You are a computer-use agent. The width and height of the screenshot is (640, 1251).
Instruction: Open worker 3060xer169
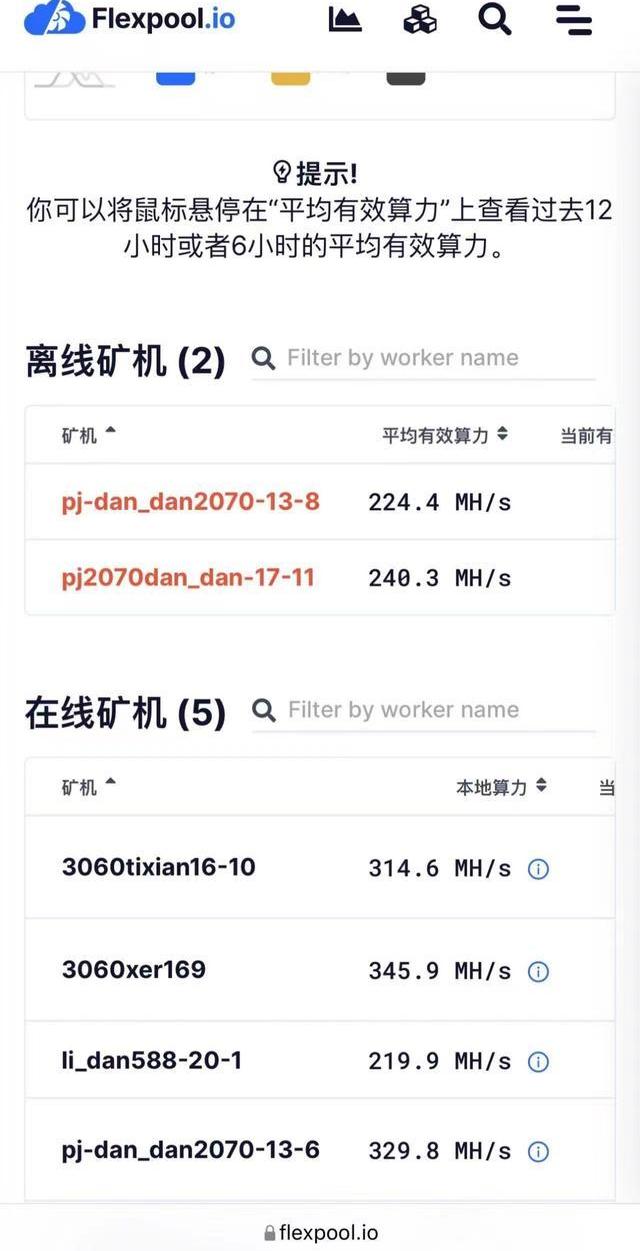134,969
